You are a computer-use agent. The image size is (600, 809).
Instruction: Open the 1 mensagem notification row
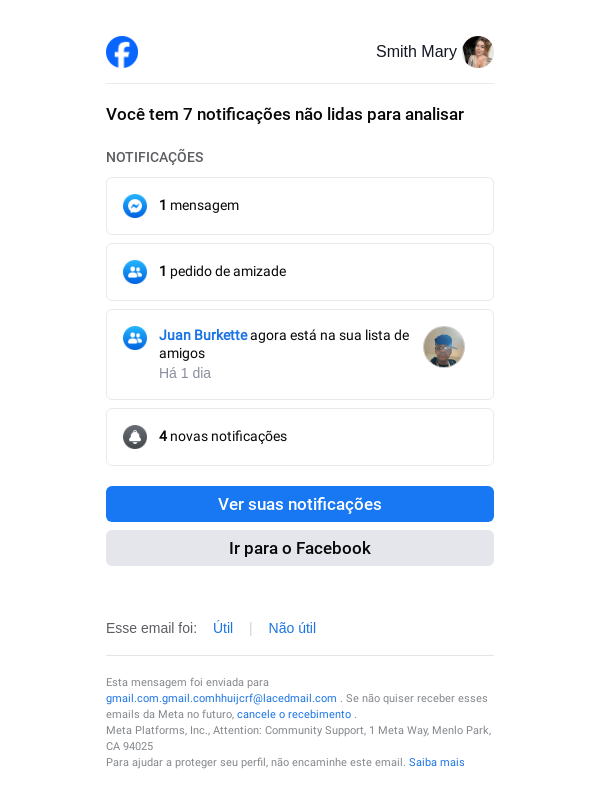pos(299,206)
